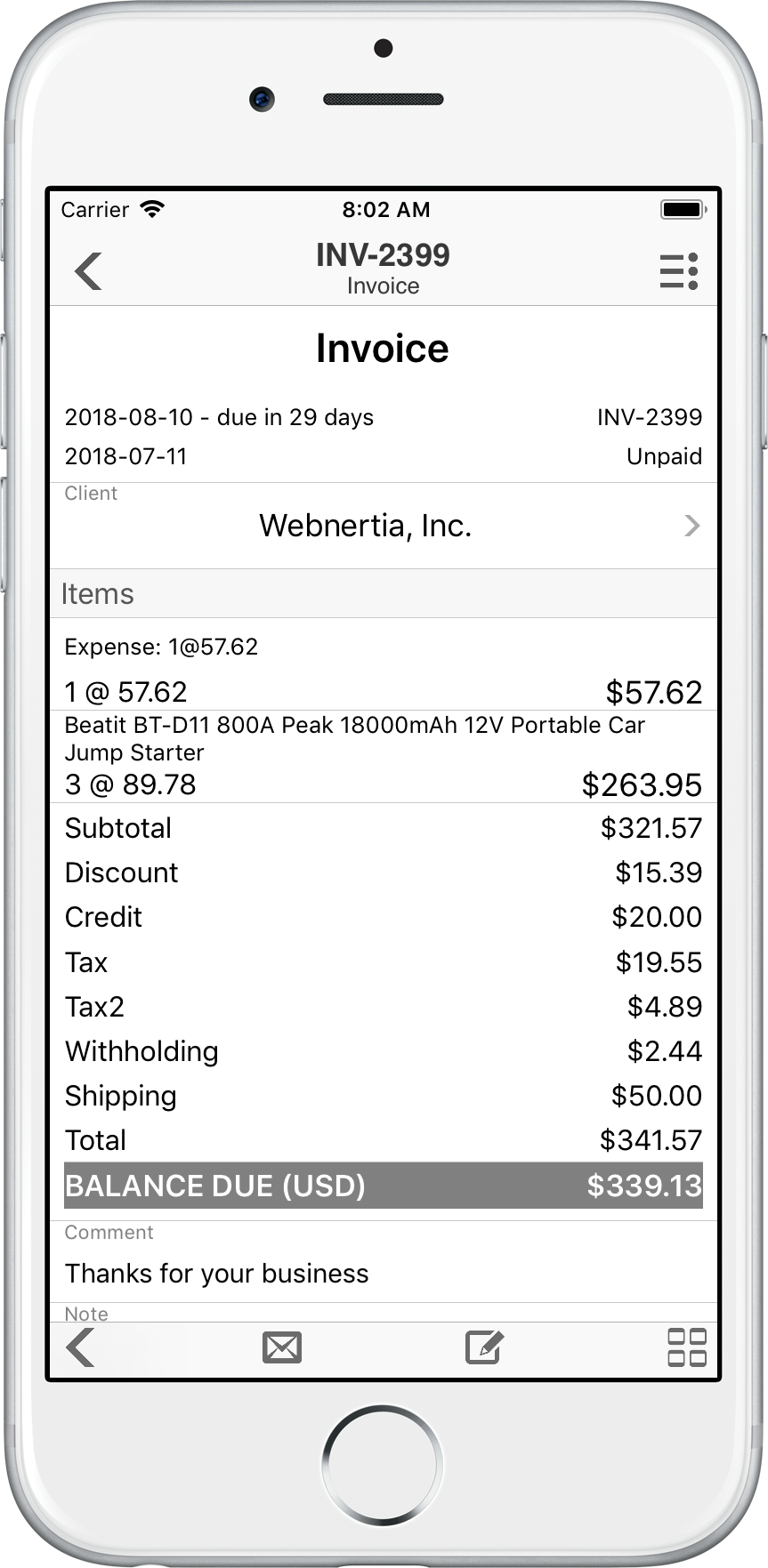This screenshot has width=768, height=1568.
Task: Open the Beatit BT-D11 jump starter item
Action: (x=384, y=757)
